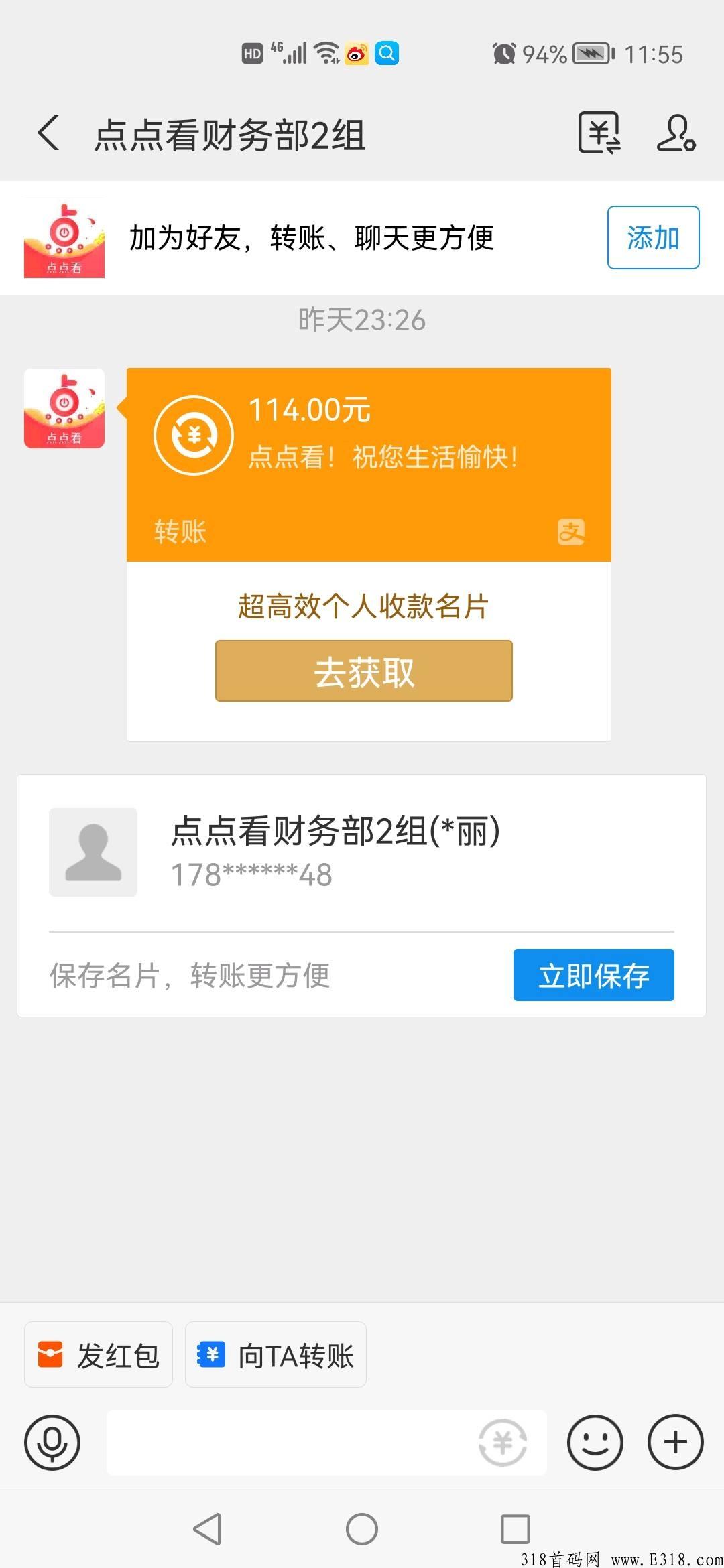The width and height of the screenshot is (724, 1568).
Task: Tap the 发红包 button
Action: pyautogui.click(x=99, y=1355)
